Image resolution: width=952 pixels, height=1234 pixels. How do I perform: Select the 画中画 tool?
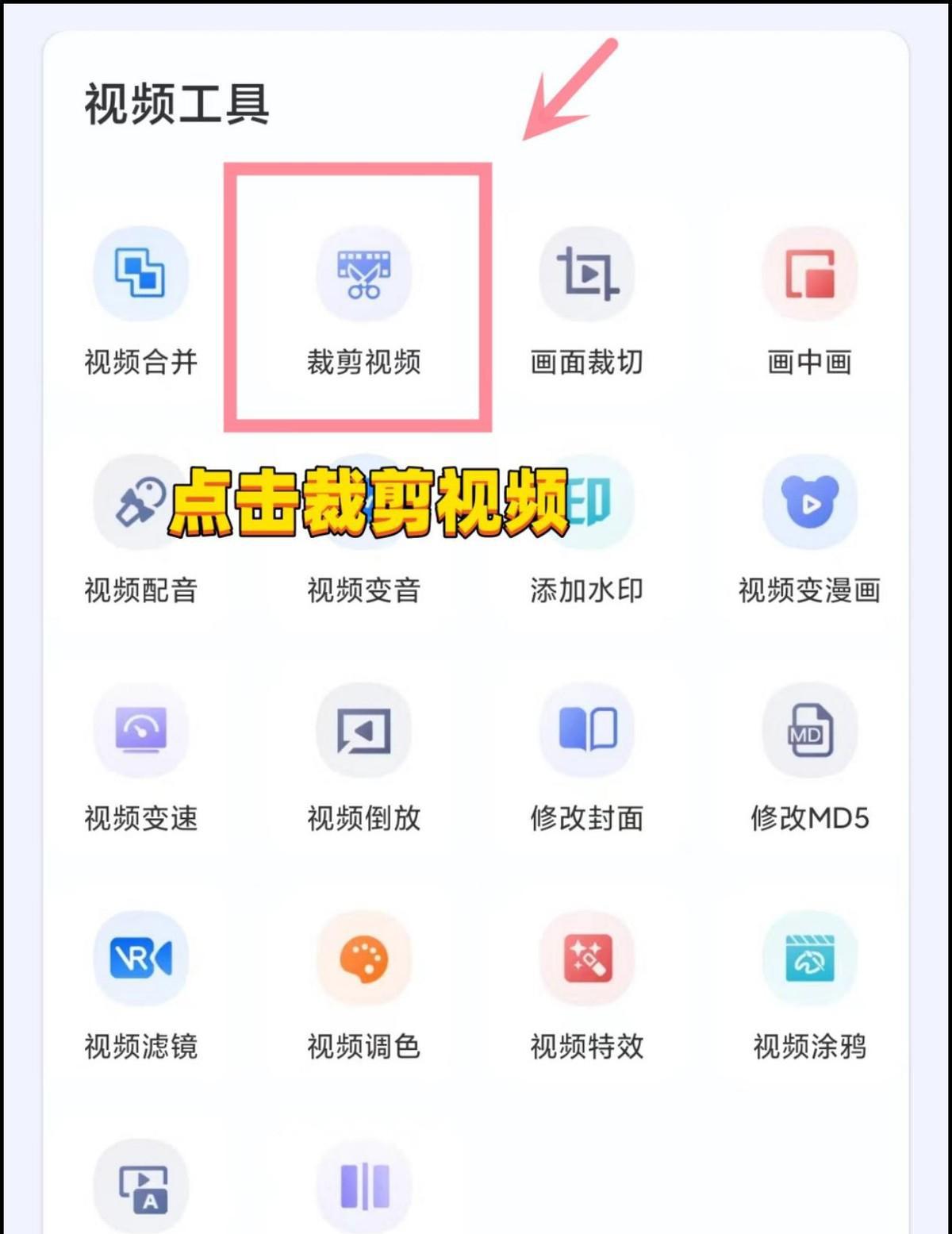[809, 274]
